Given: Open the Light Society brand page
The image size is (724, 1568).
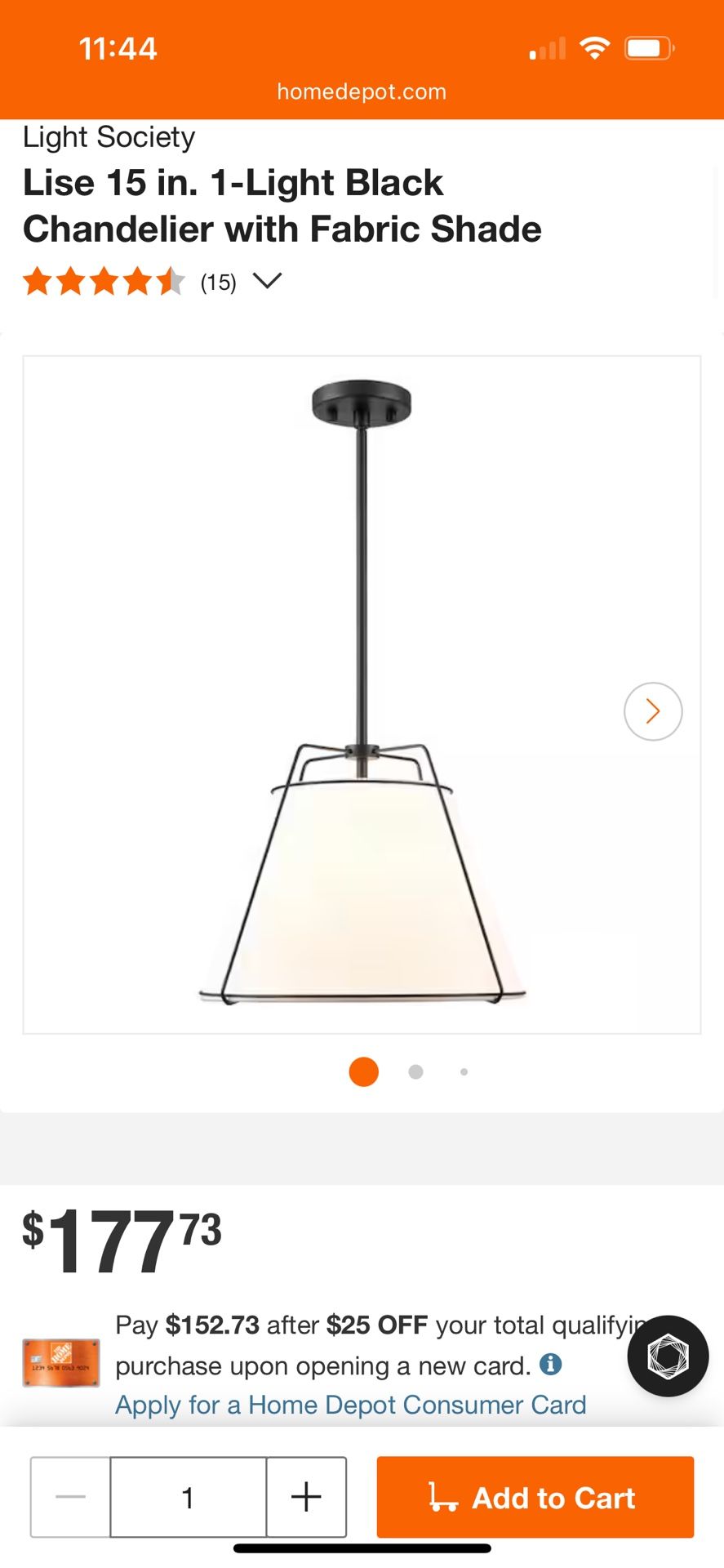Looking at the screenshot, I should click(x=109, y=136).
